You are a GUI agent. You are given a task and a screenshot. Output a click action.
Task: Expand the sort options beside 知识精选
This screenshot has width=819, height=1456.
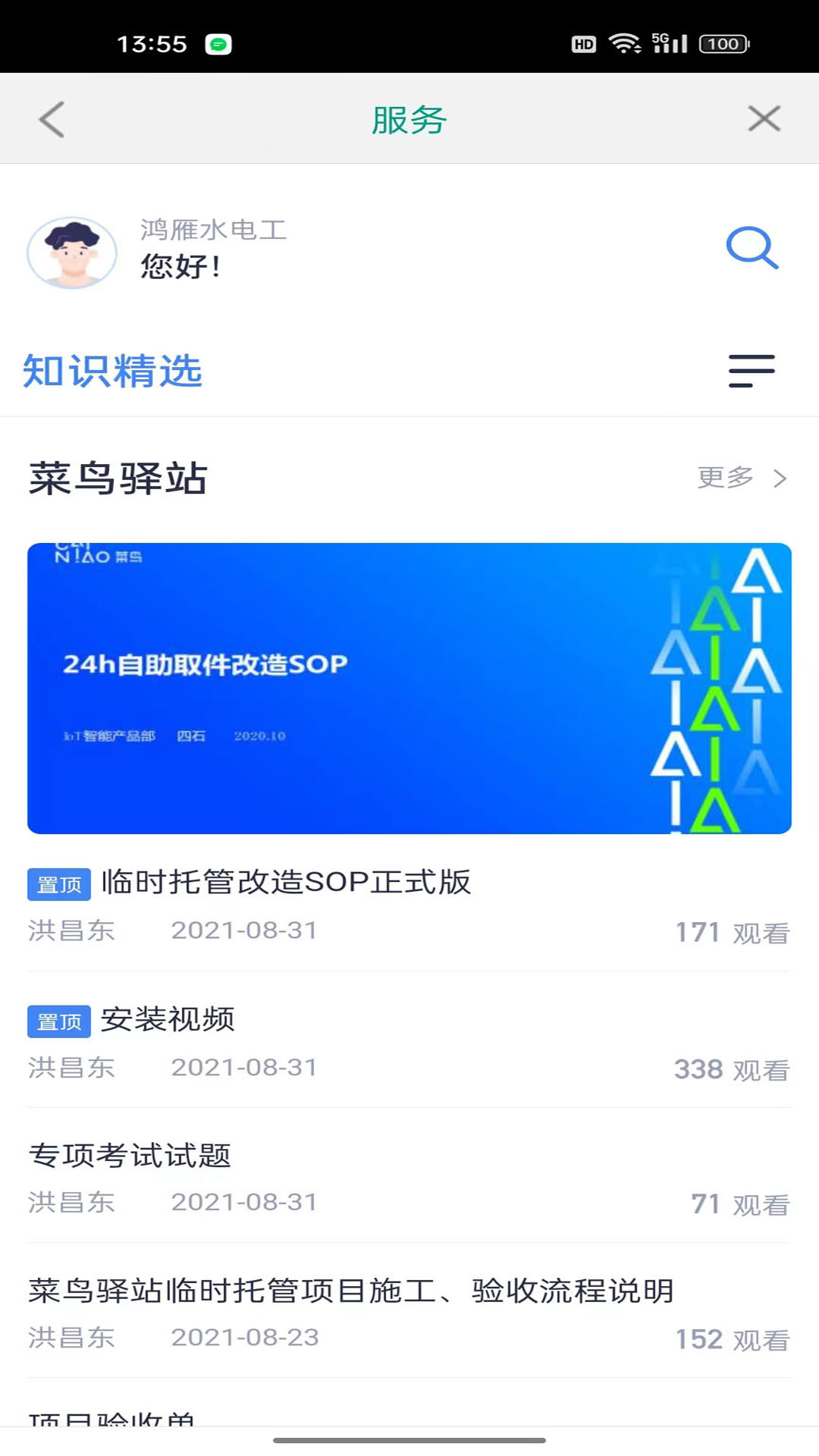[x=752, y=371]
